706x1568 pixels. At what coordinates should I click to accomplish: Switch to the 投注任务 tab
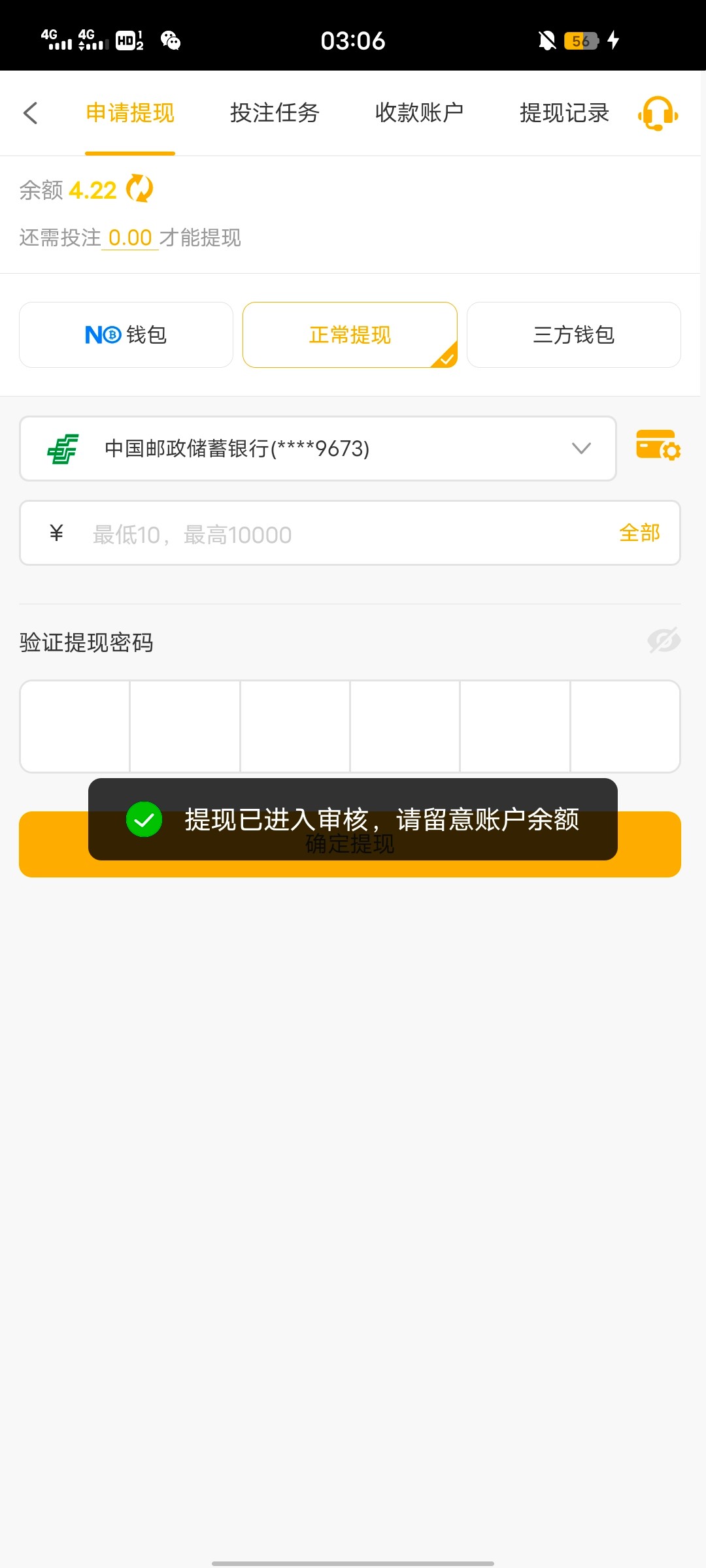tap(275, 113)
